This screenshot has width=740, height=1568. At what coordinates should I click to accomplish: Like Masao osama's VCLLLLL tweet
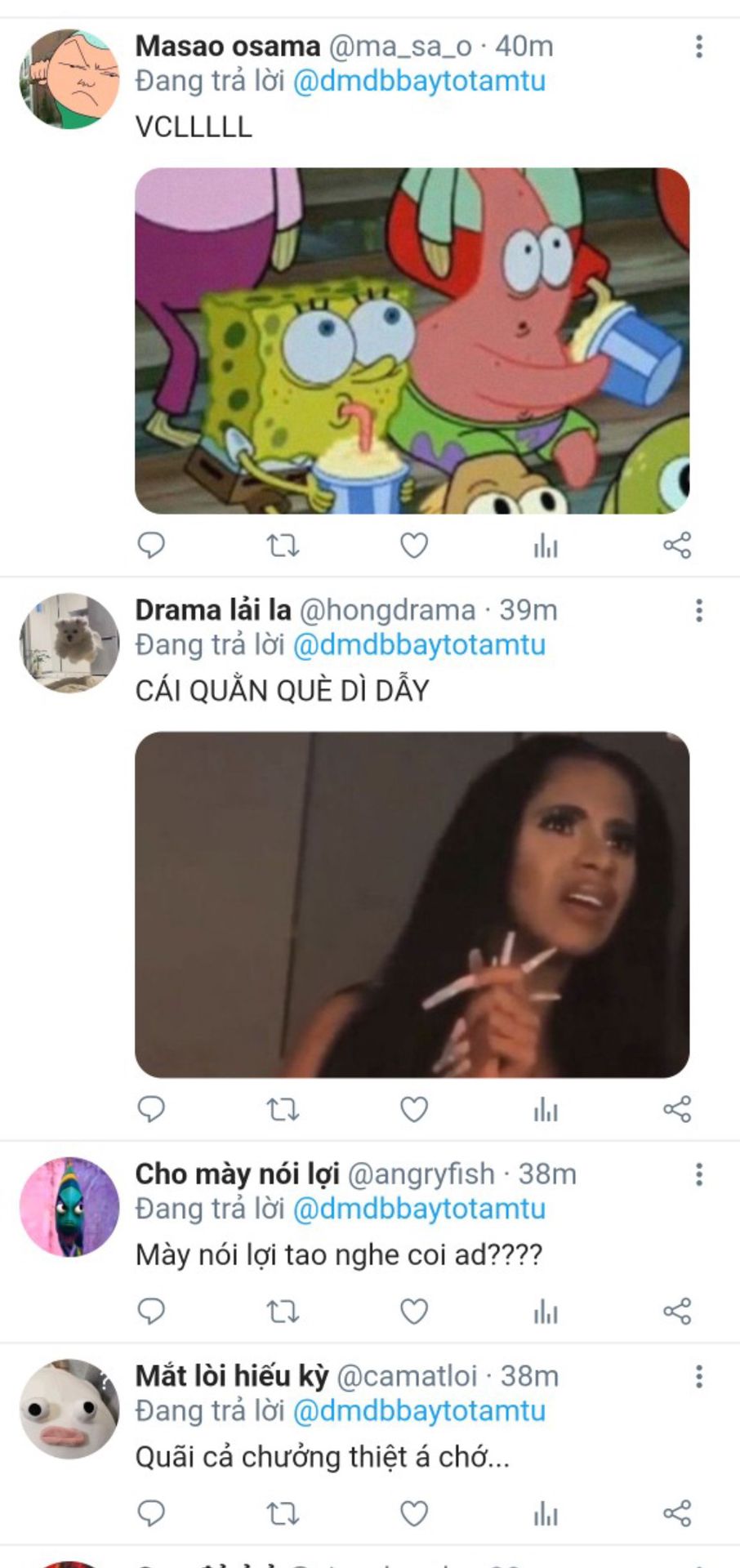click(x=414, y=545)
